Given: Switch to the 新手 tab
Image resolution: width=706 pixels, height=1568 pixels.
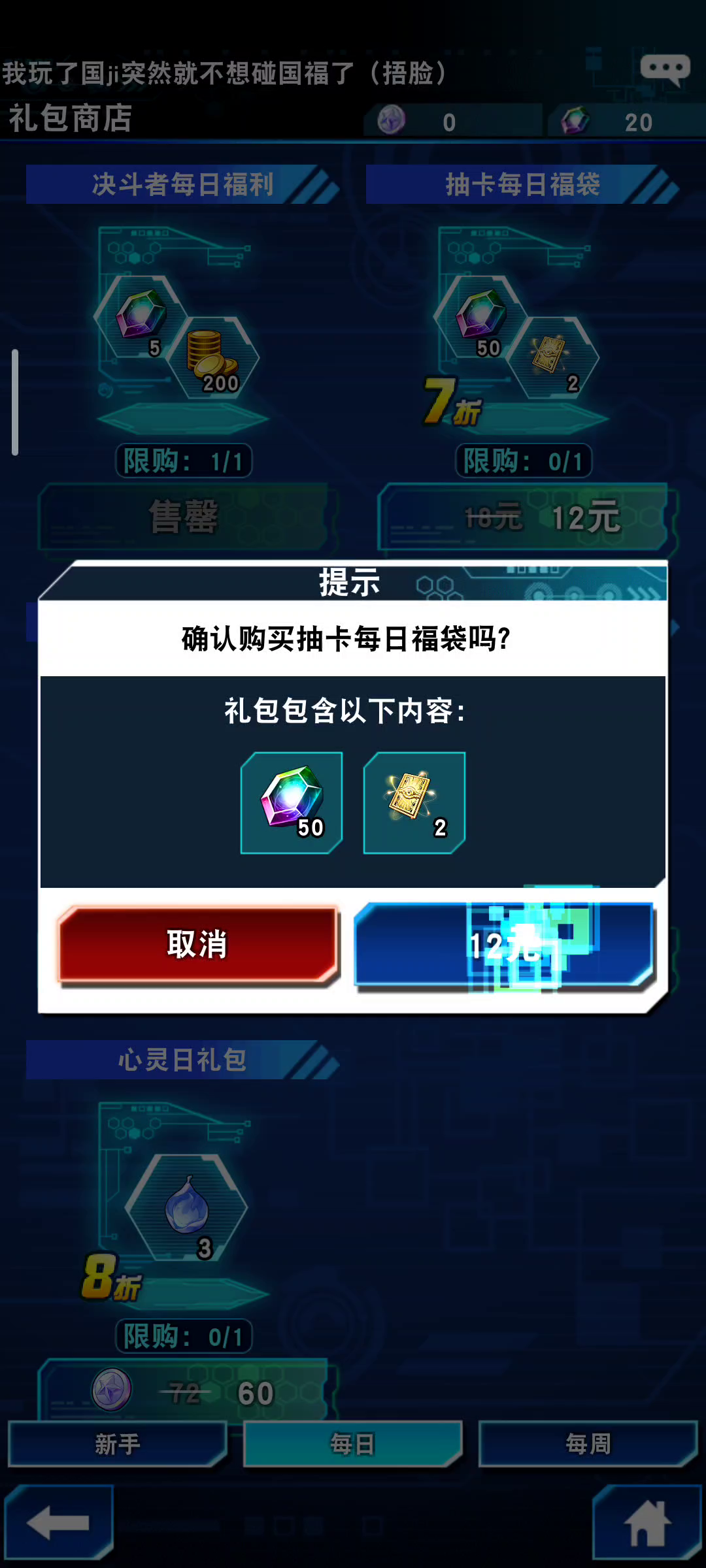Looking at the screenshot, I should (118, 1444).
